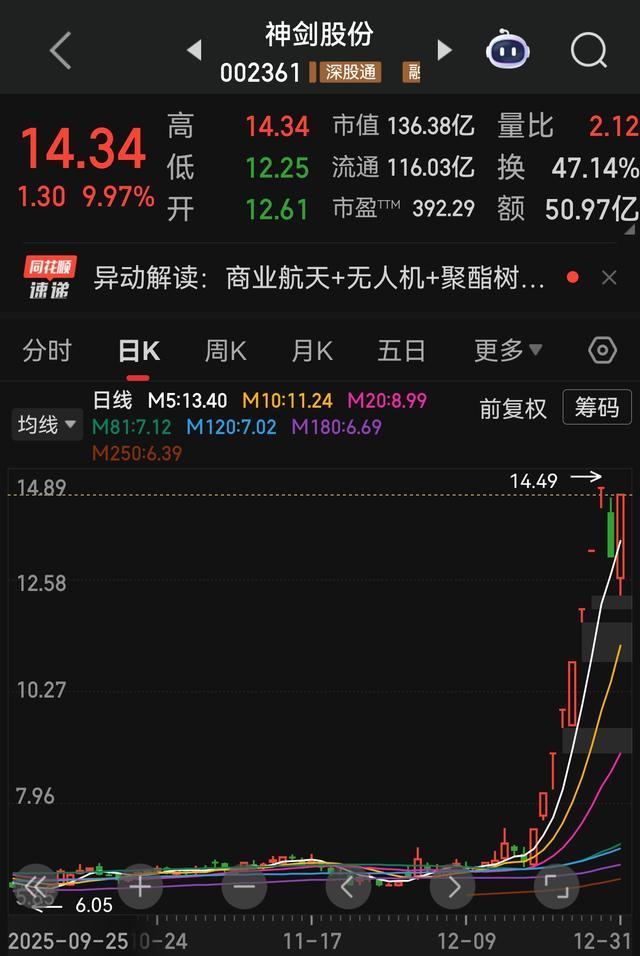This screenshot has height=956, width=640.
Task: Expand the chart to full screen
Action: [x=556, y=886]
